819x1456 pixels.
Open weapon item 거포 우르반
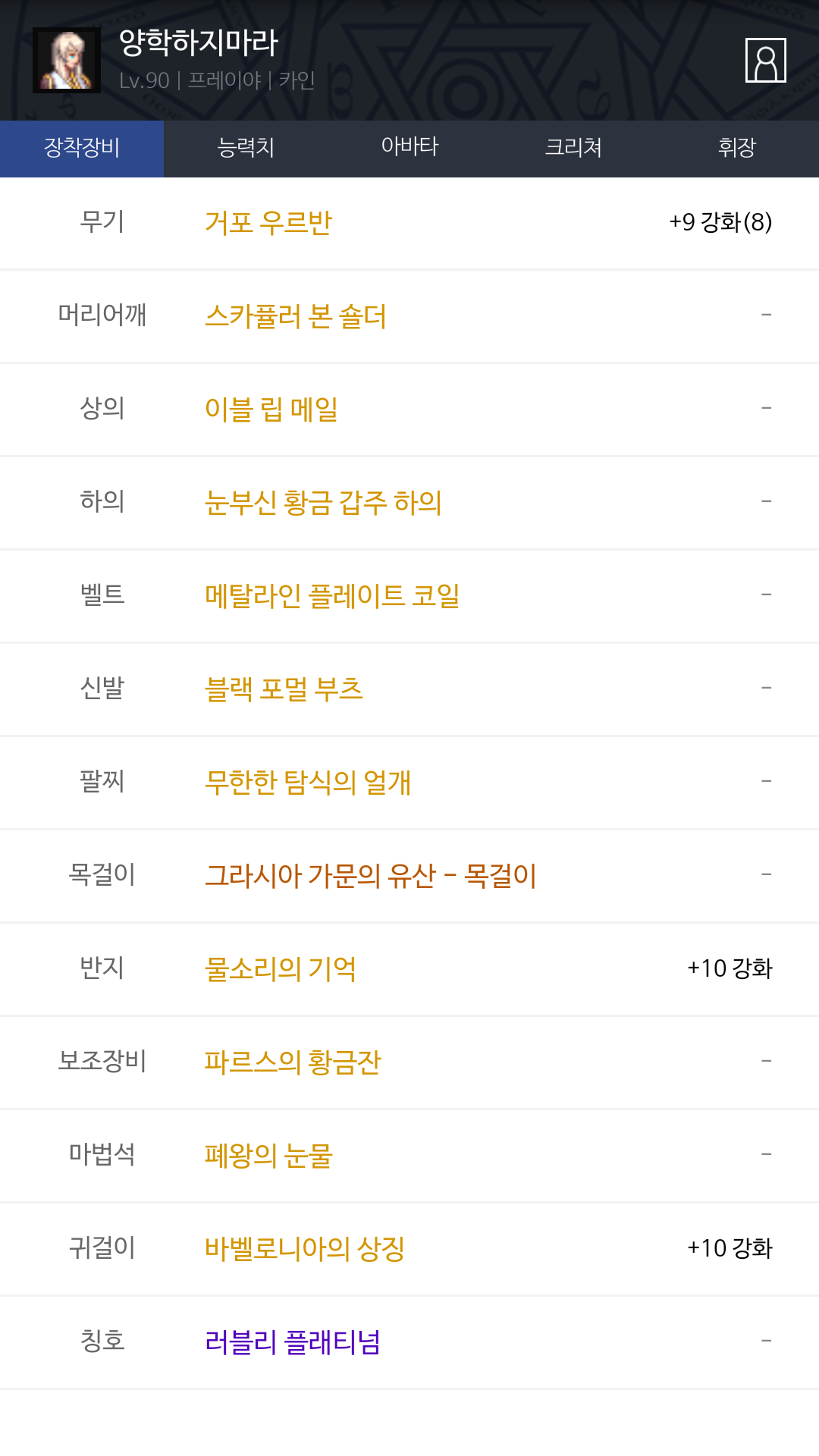[x=268, y=223]
